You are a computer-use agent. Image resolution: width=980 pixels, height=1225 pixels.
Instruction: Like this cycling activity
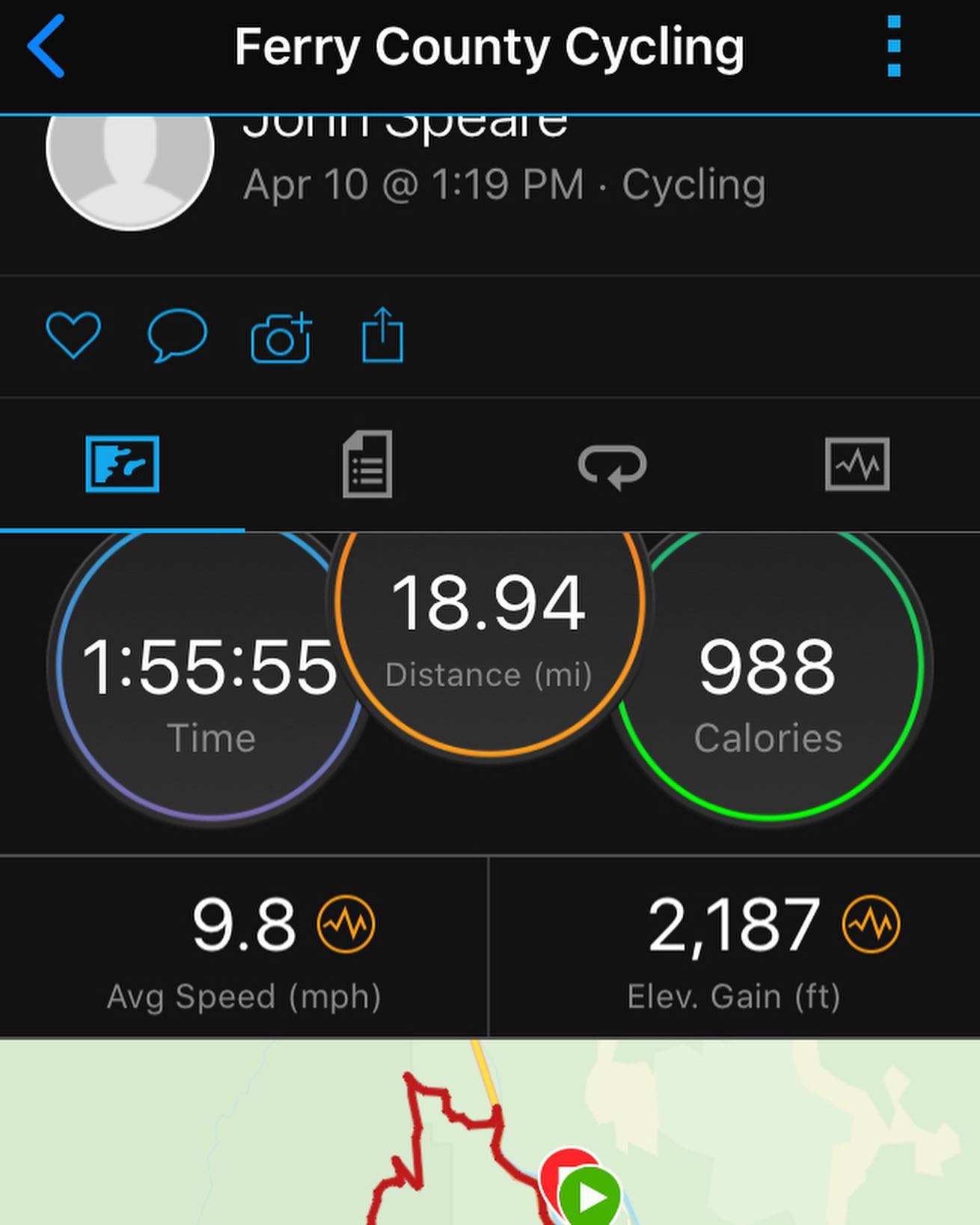point(73,334)
